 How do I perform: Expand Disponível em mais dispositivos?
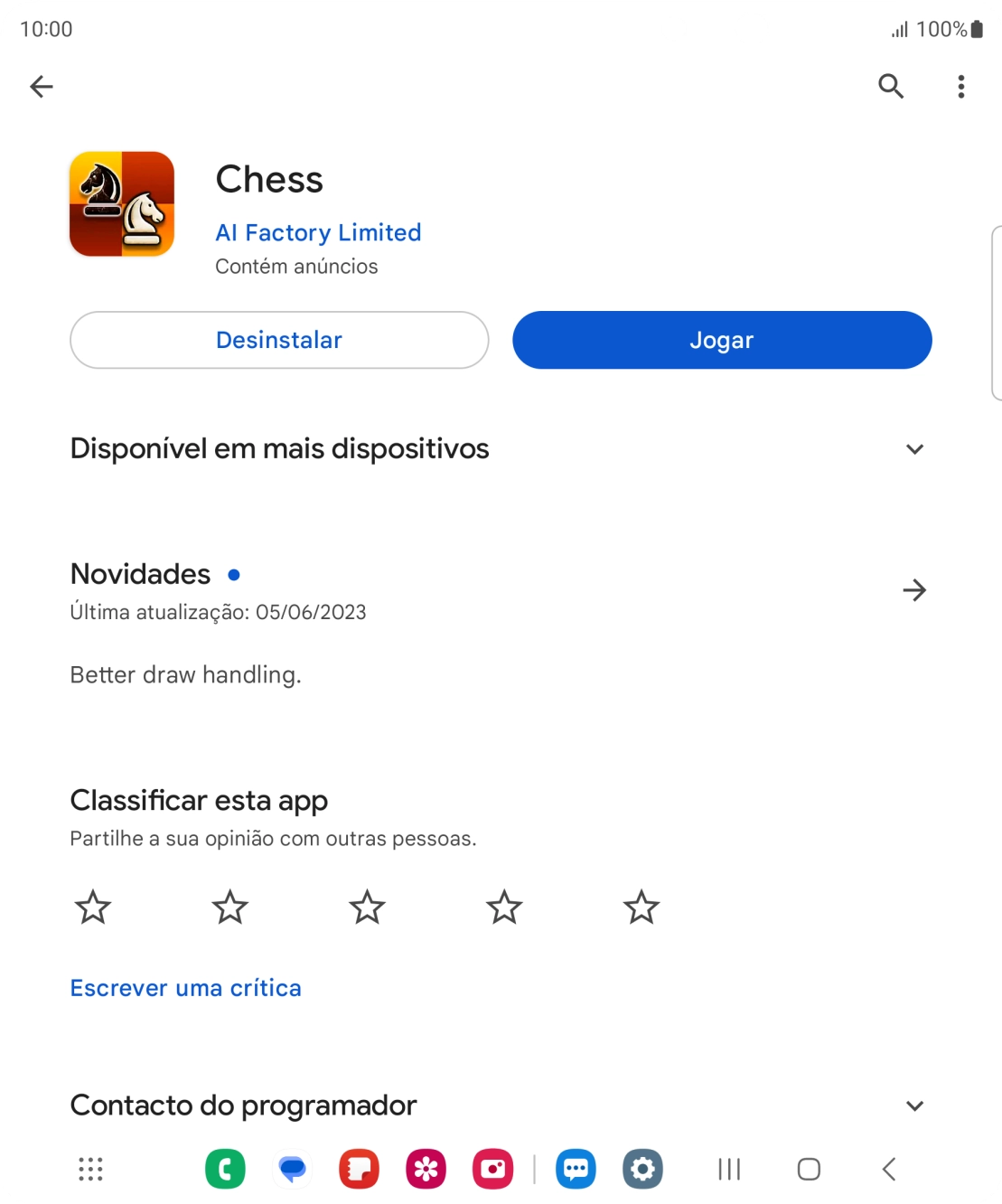tap(915, 448)
